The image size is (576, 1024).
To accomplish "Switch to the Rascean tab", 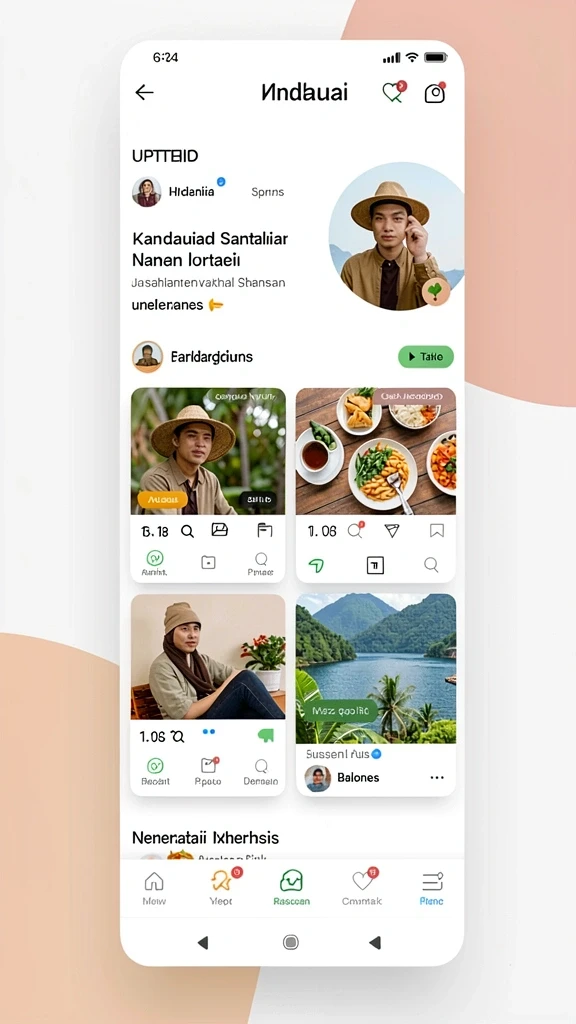I will click(291, 888).
